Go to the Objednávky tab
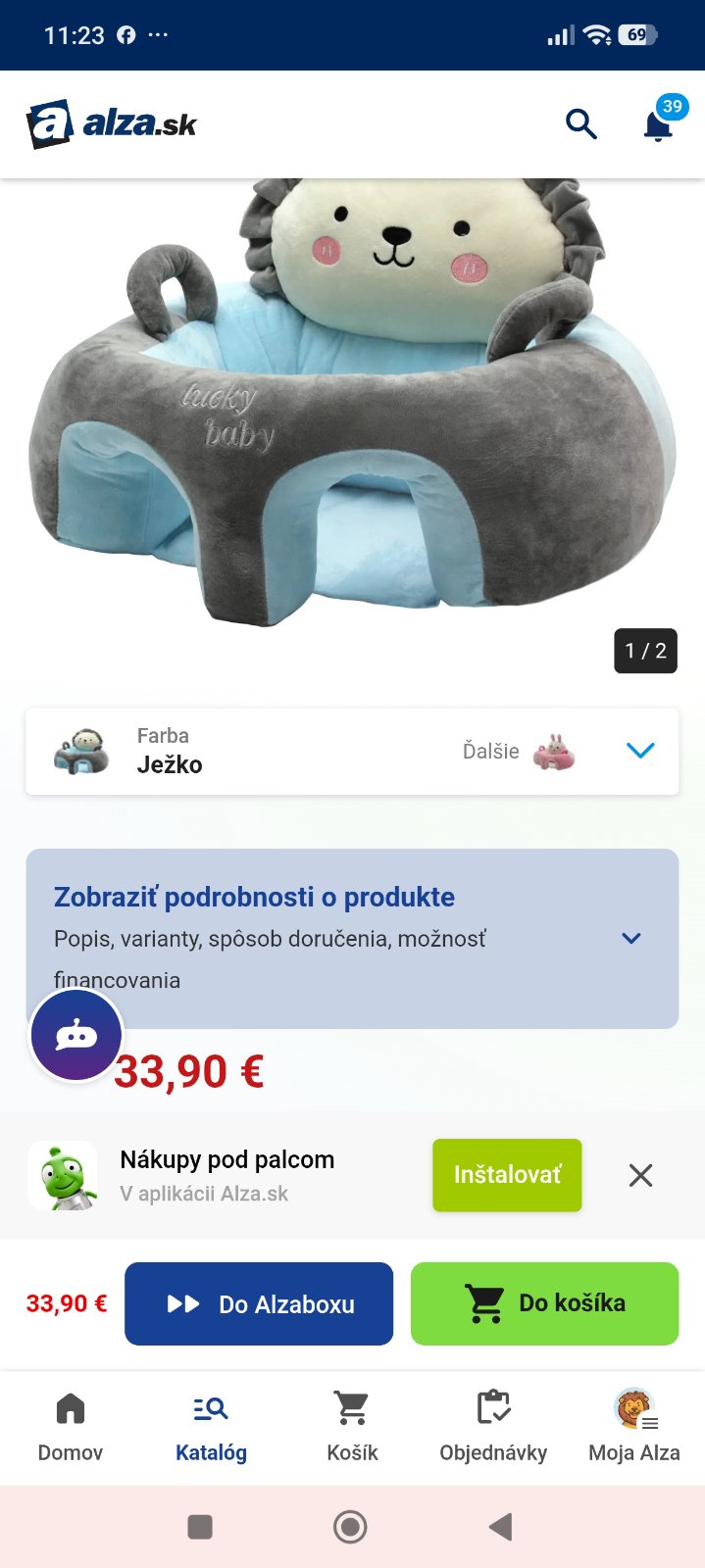 (x=493, y=1426)
